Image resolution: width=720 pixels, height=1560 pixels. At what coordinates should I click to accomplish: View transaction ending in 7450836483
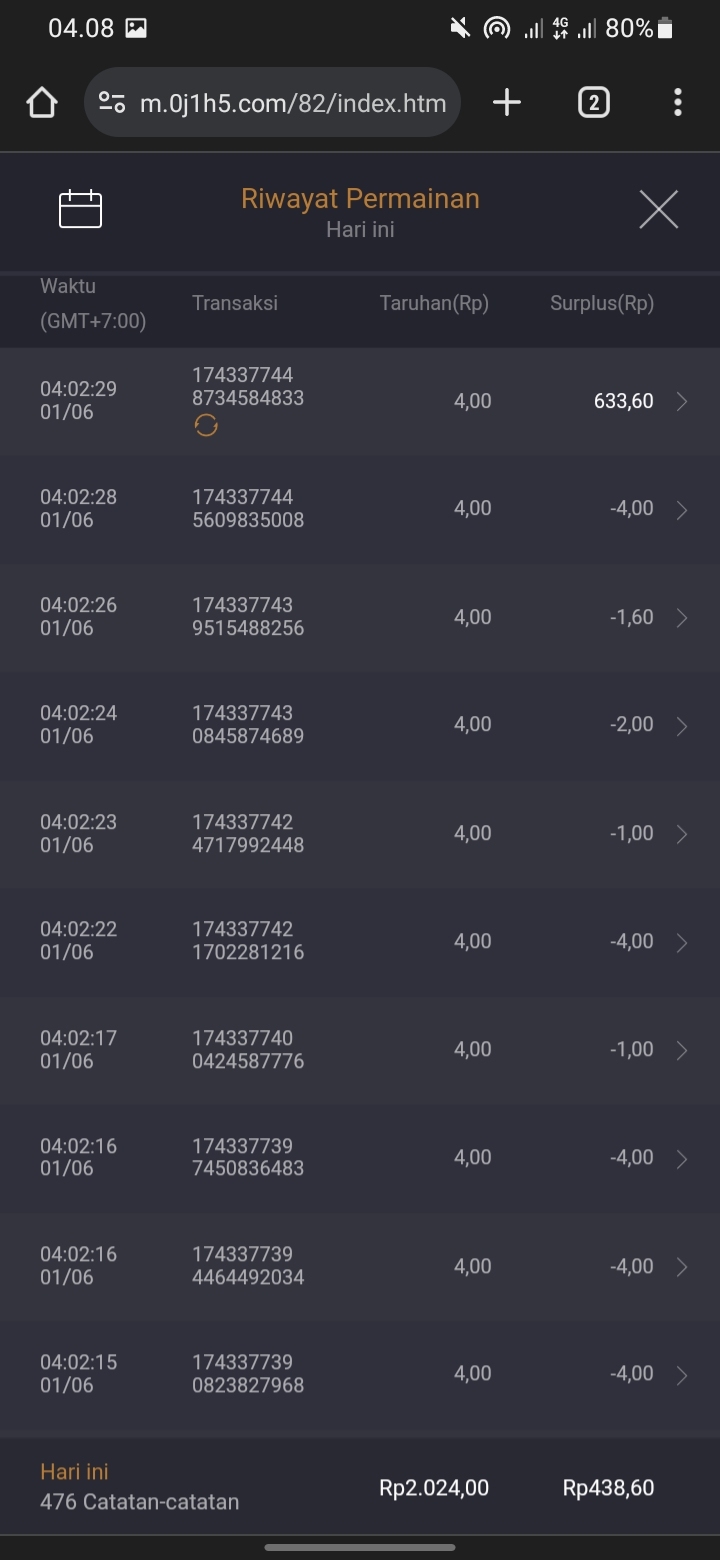(681, 1158)
